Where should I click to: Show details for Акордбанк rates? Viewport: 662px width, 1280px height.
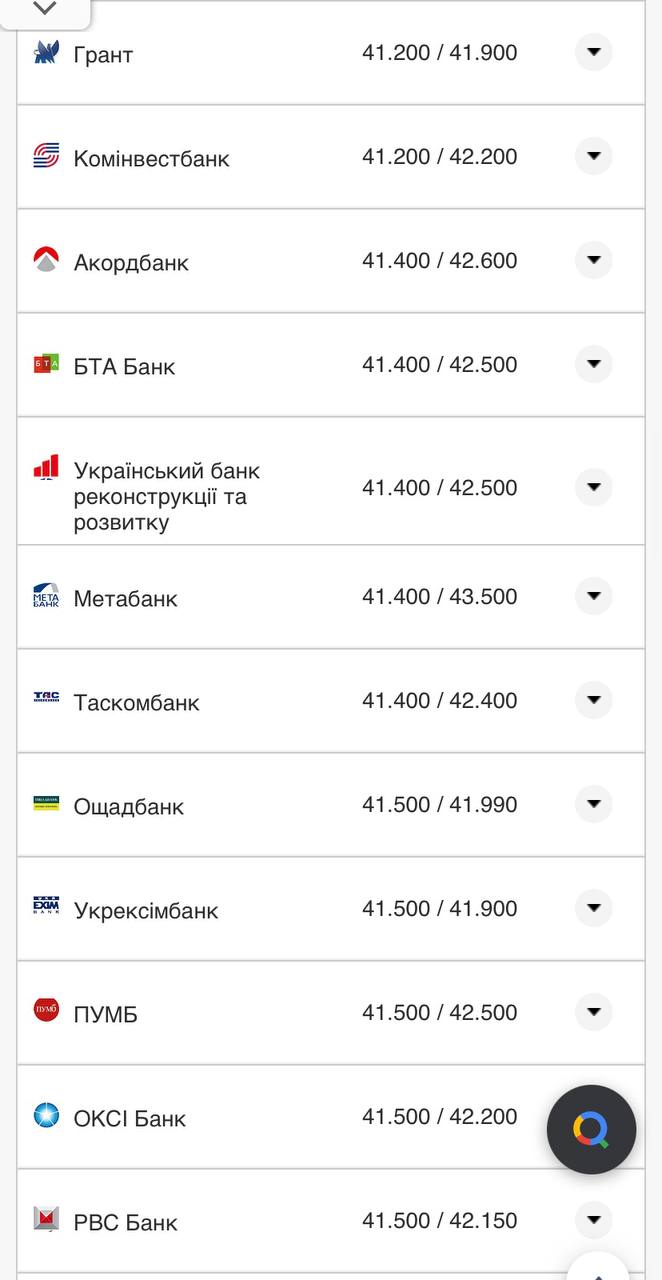593,260
